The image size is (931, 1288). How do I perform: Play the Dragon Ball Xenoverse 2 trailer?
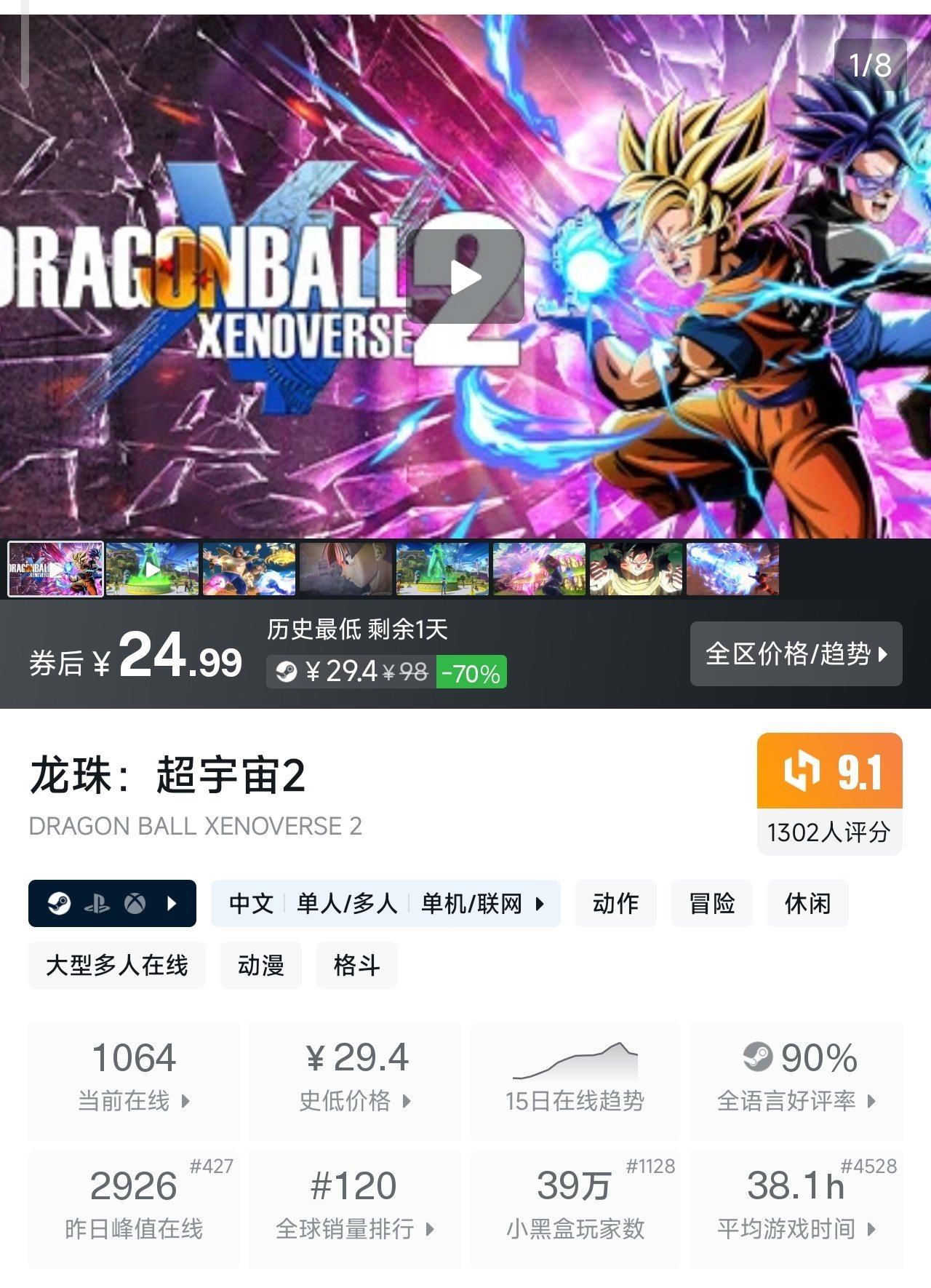[465, 277]
